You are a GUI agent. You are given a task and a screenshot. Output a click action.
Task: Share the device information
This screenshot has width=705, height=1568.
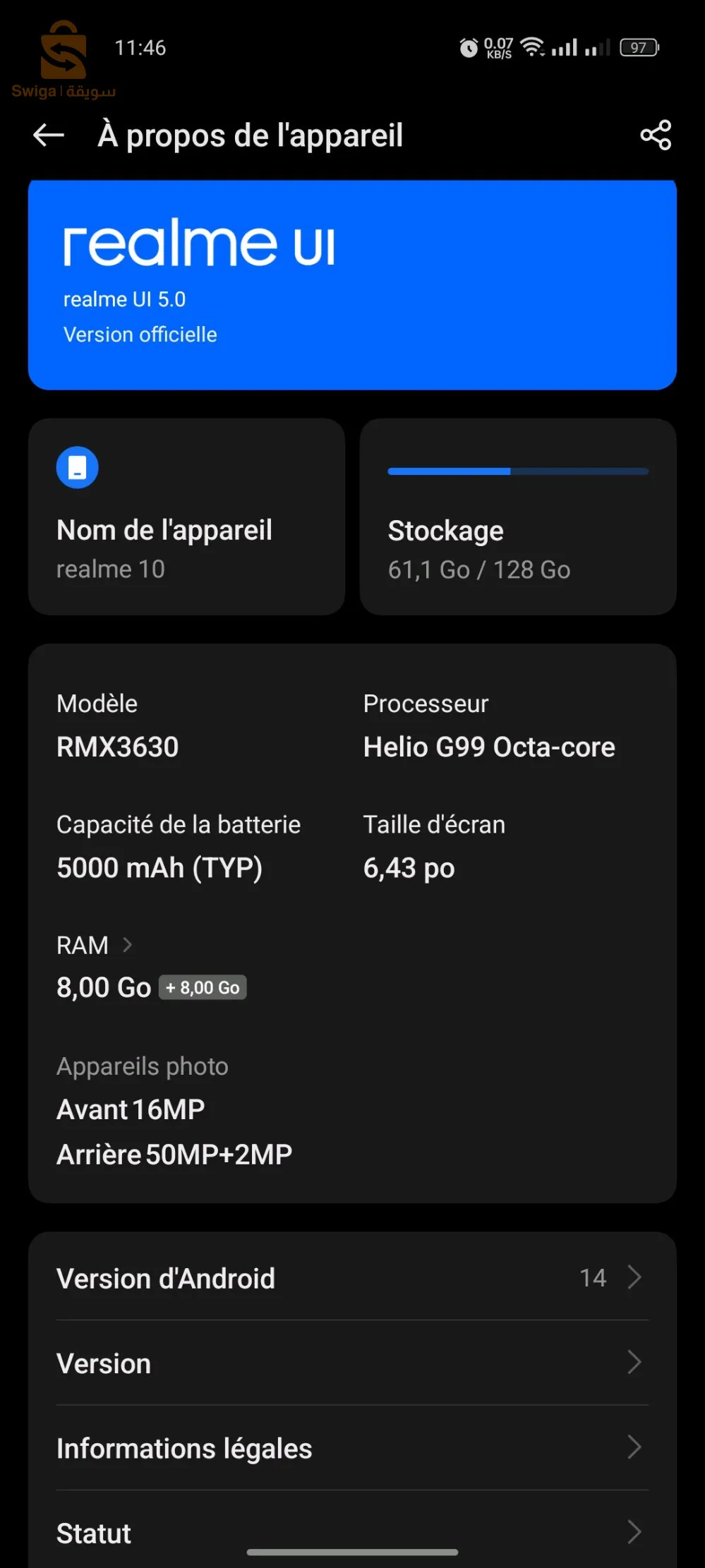(656, 135)
